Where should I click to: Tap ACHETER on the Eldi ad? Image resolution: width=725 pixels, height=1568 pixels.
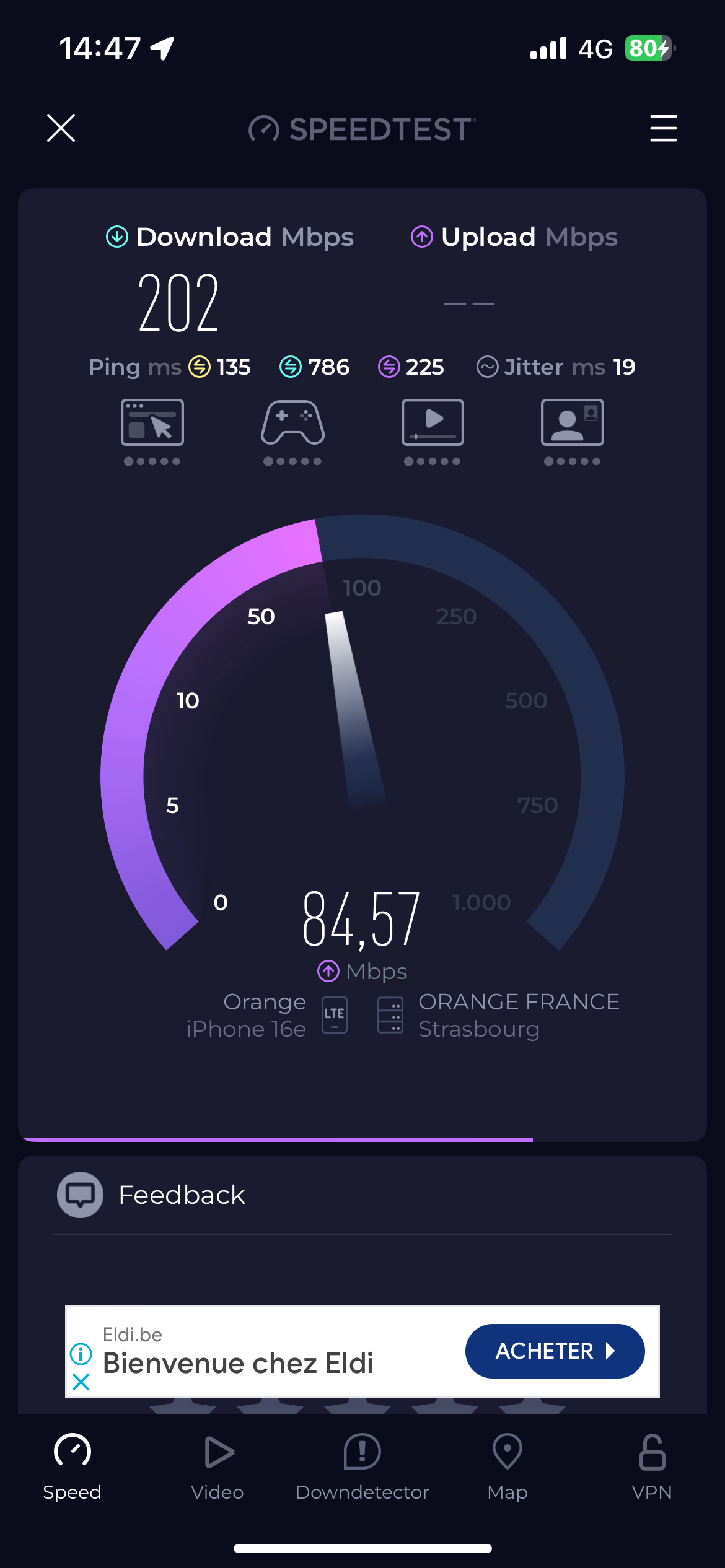pyautogui.click(x=555, y=1351)
